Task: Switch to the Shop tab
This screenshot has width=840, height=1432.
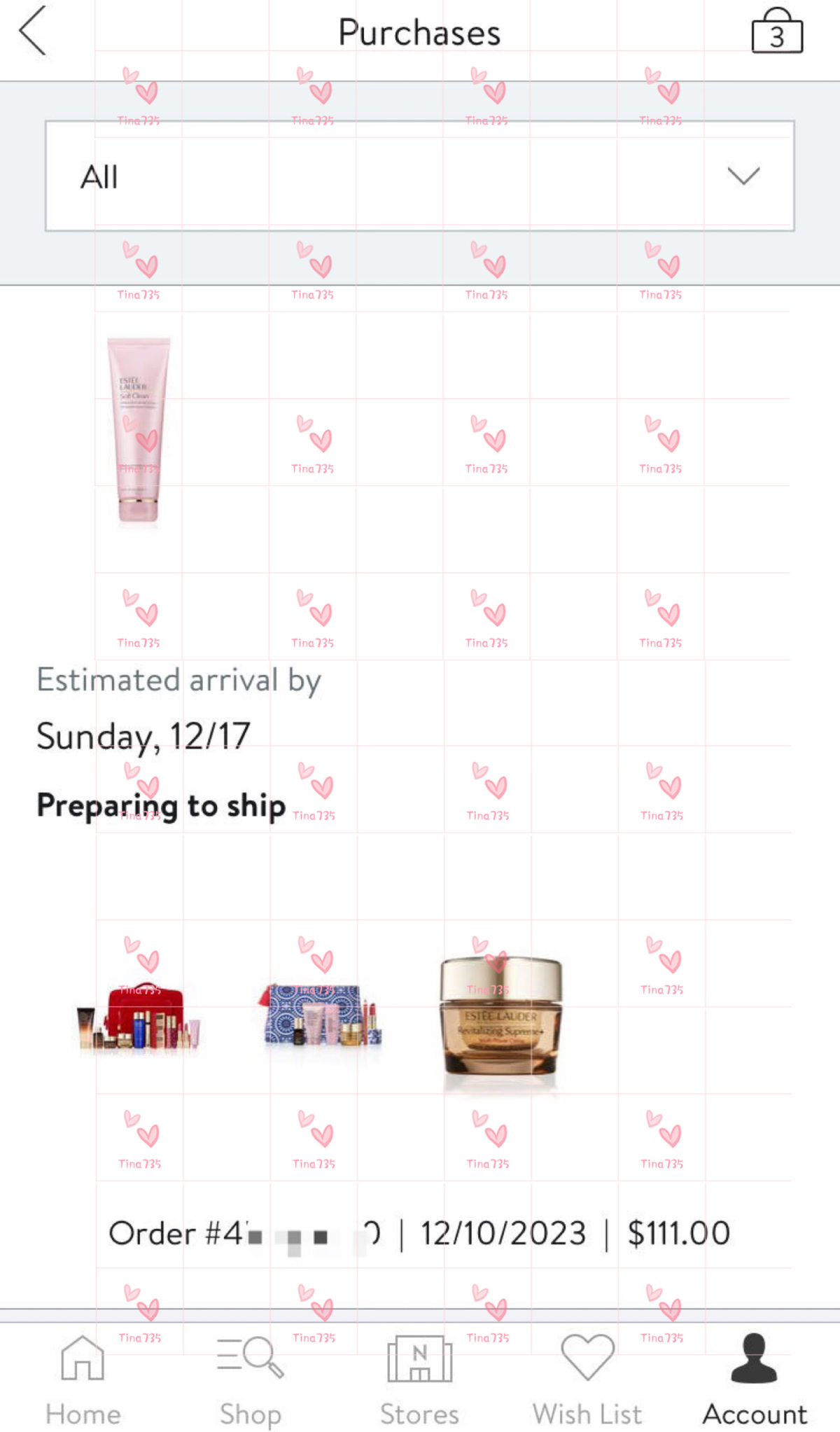Action: coord(251,1381)
